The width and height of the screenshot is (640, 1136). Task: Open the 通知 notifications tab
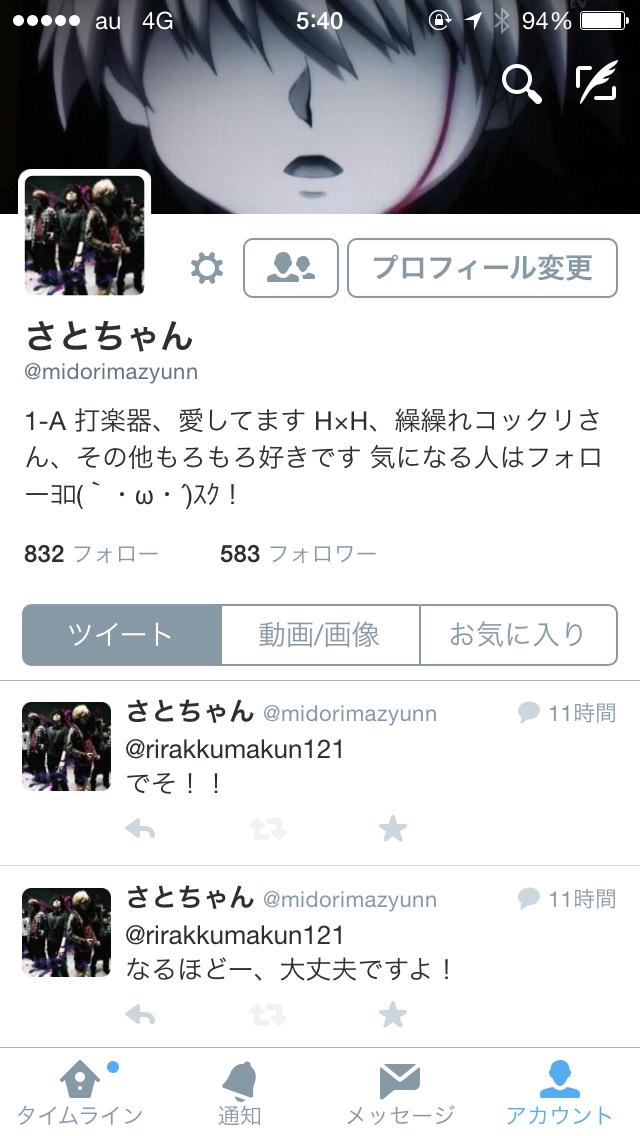(240, 1092)
